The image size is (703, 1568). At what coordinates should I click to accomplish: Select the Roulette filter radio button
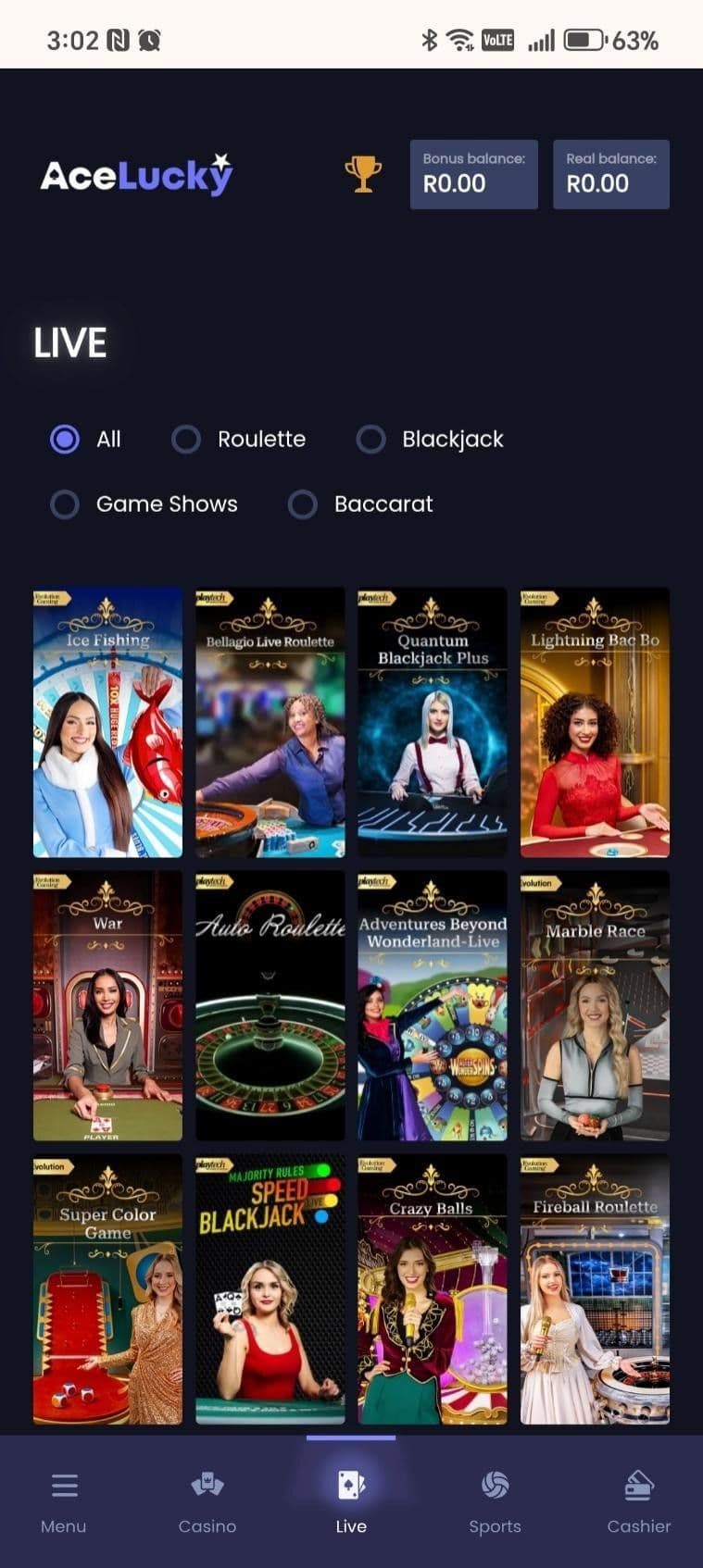click(188, 439)
